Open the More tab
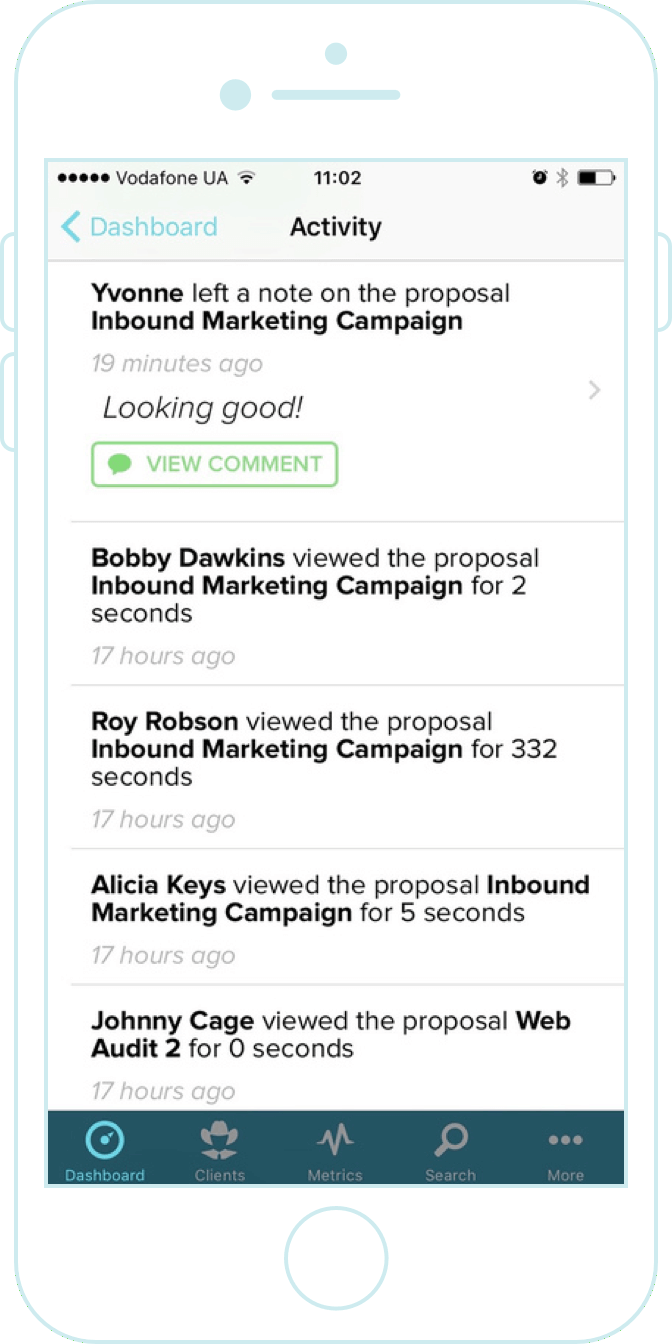This screenshot has height=1344, width=672. tap(565, 1149)
